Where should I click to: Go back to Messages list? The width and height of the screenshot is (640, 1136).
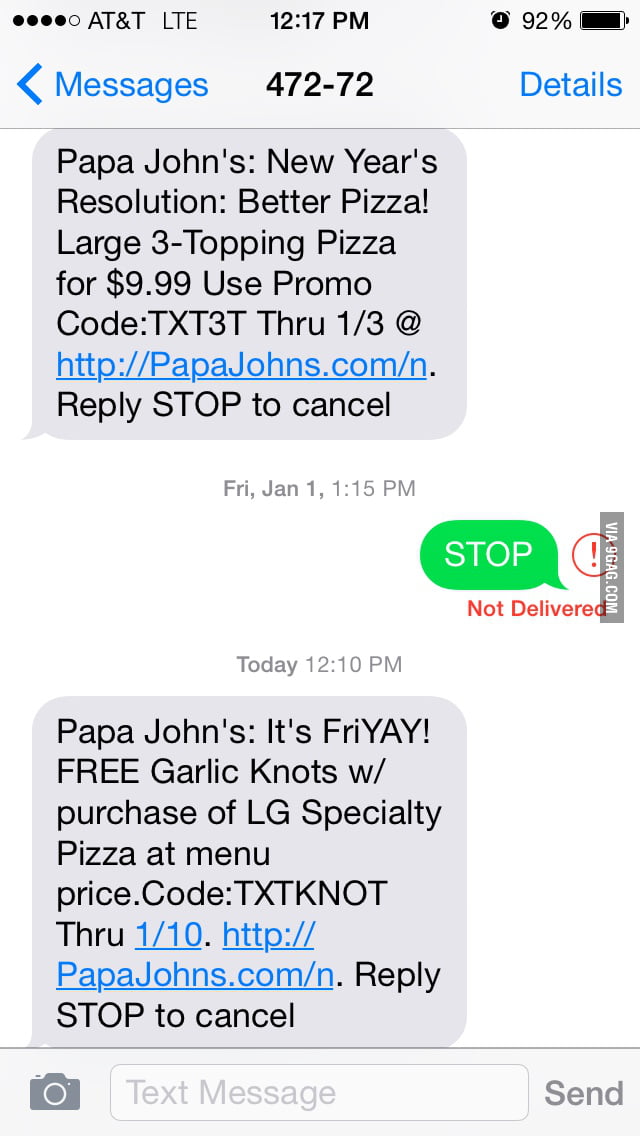[x=112, y=85]
